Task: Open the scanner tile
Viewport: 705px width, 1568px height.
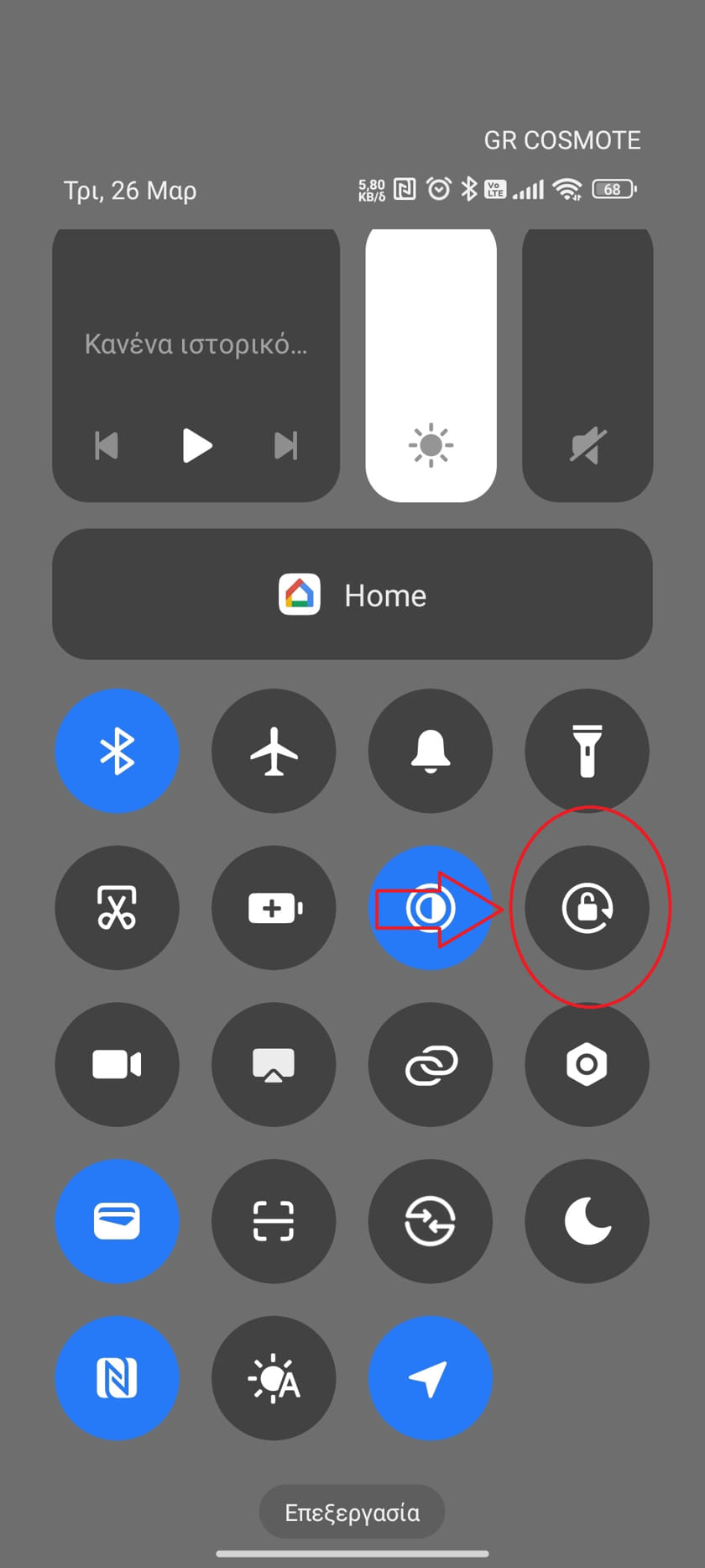Action: [x=274, y=1220]
